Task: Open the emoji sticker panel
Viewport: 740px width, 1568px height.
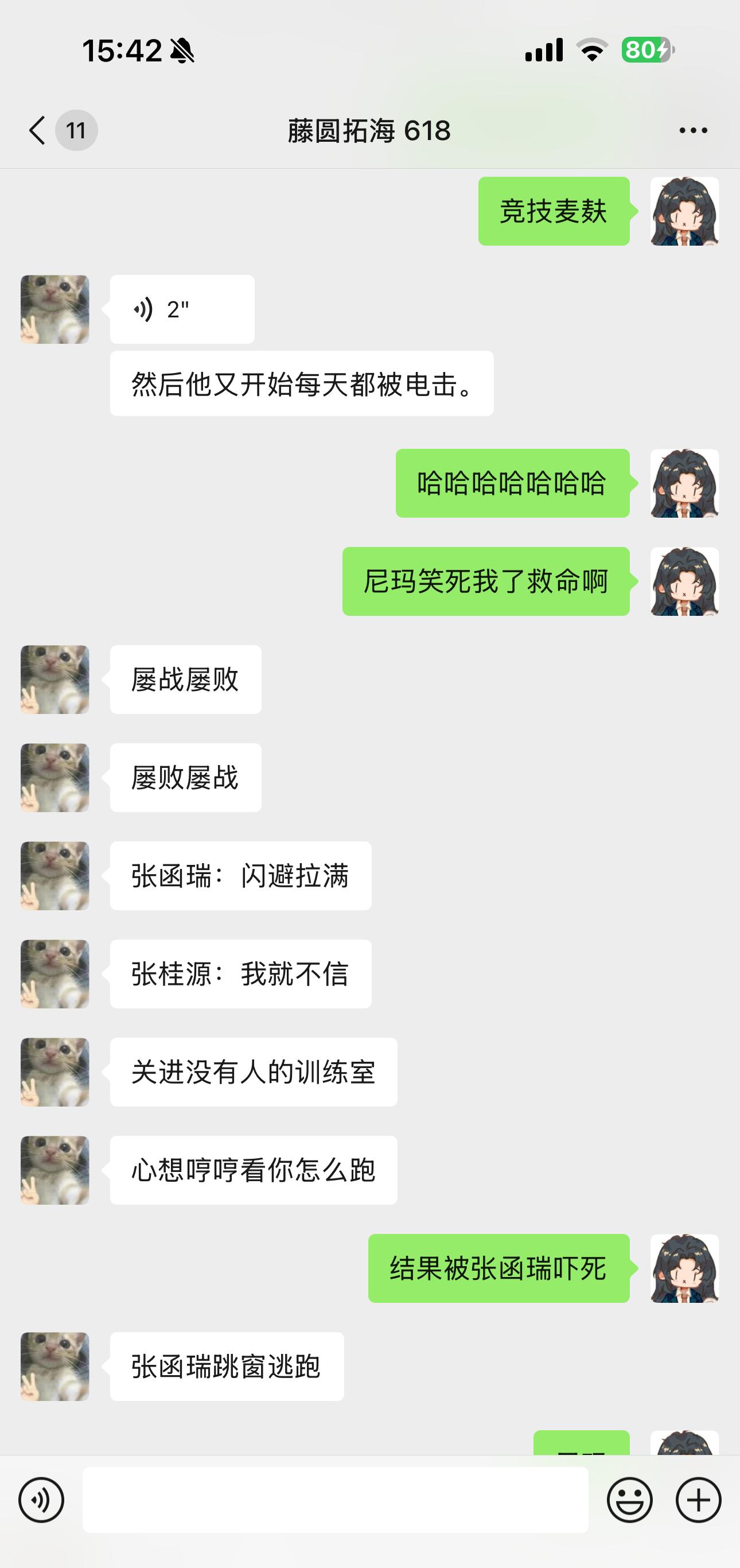Action: (x=629, y=1500)
